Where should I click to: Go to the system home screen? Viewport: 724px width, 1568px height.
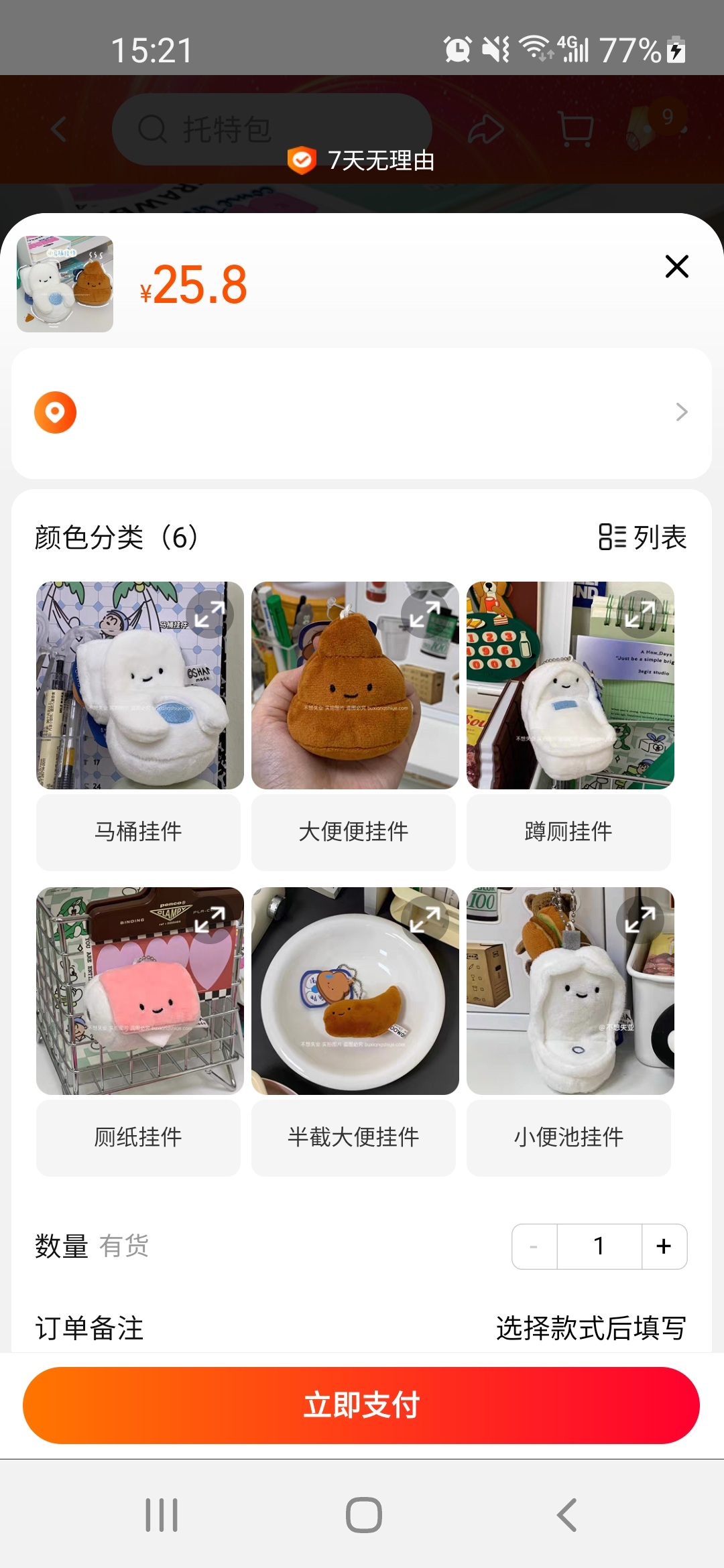[363, 1515]
